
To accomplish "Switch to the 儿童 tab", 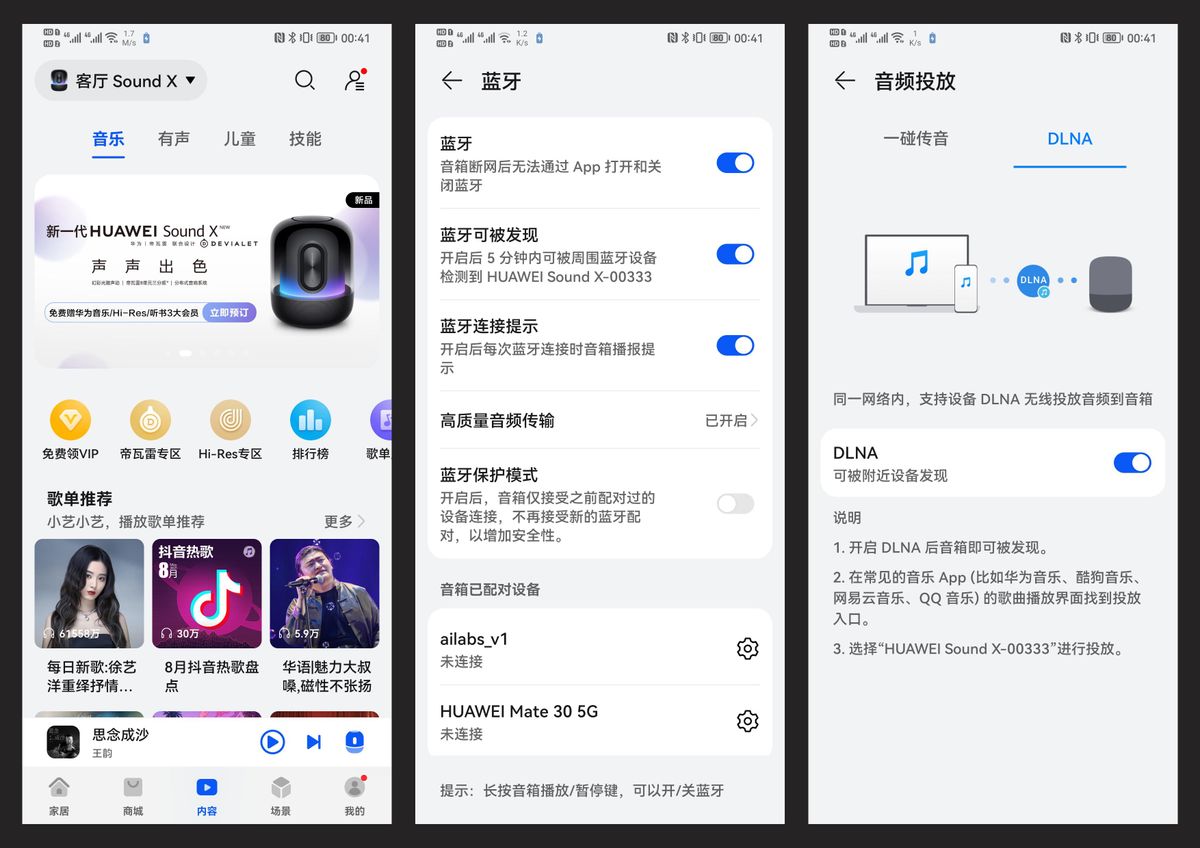I will point(239,139).
